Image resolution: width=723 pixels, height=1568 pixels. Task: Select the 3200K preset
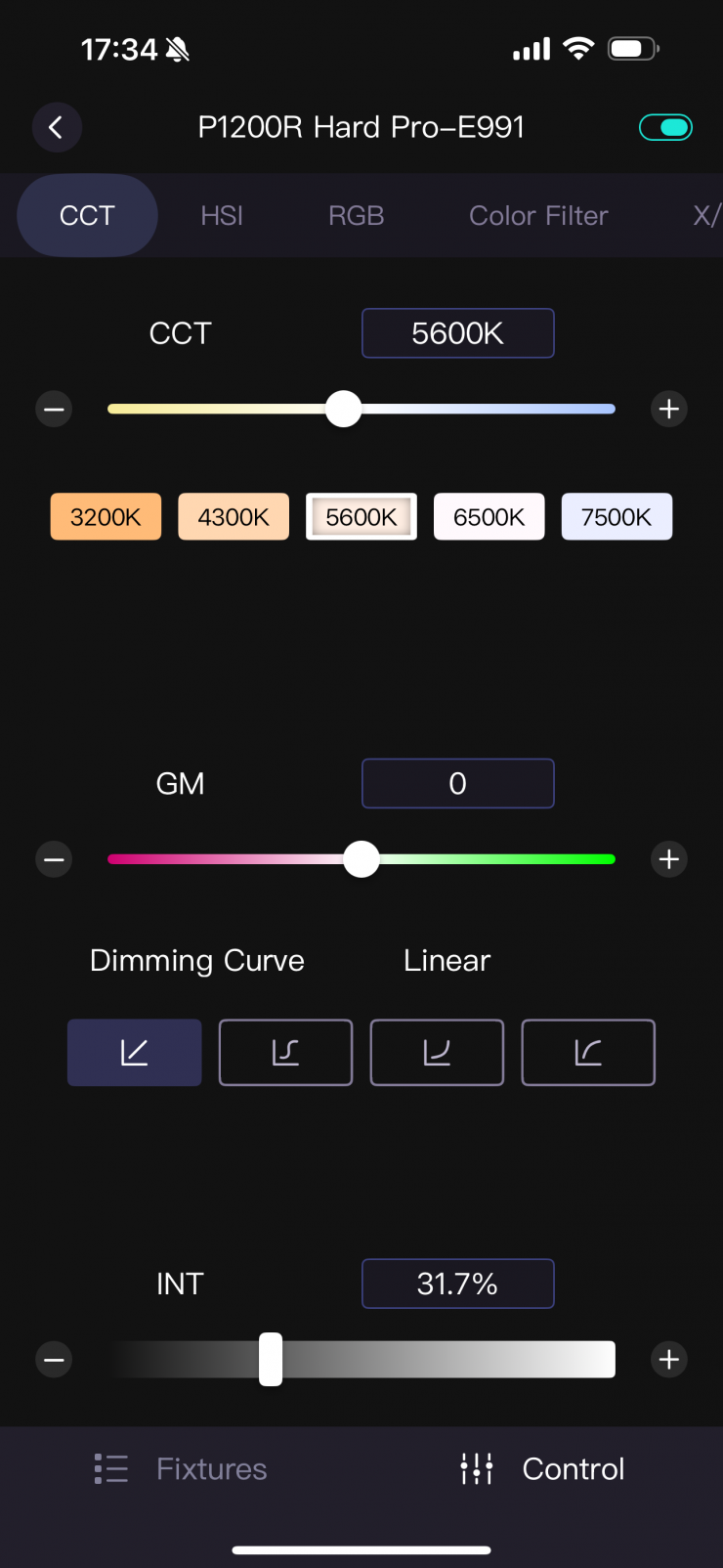coord(106,517)
